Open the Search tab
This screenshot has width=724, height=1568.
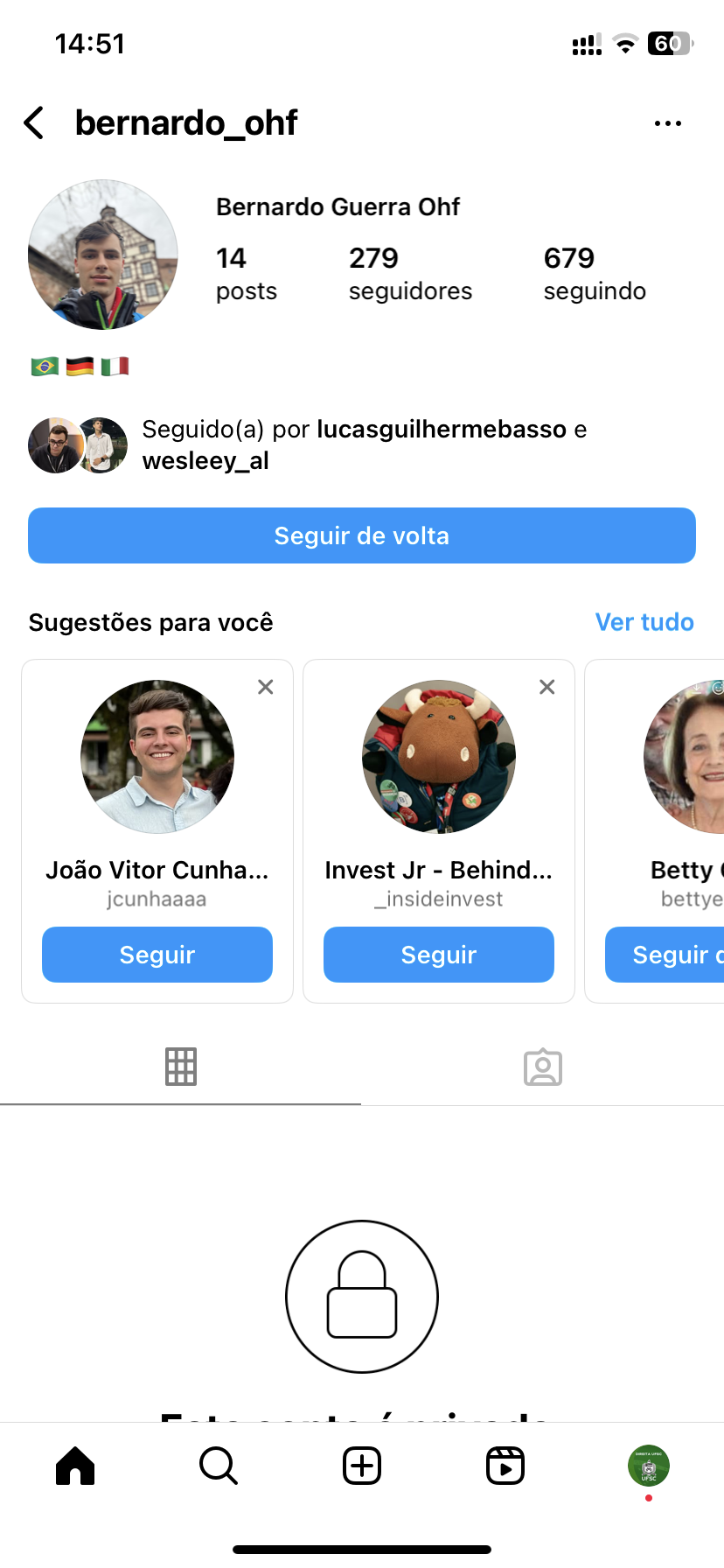[219, 1466]
